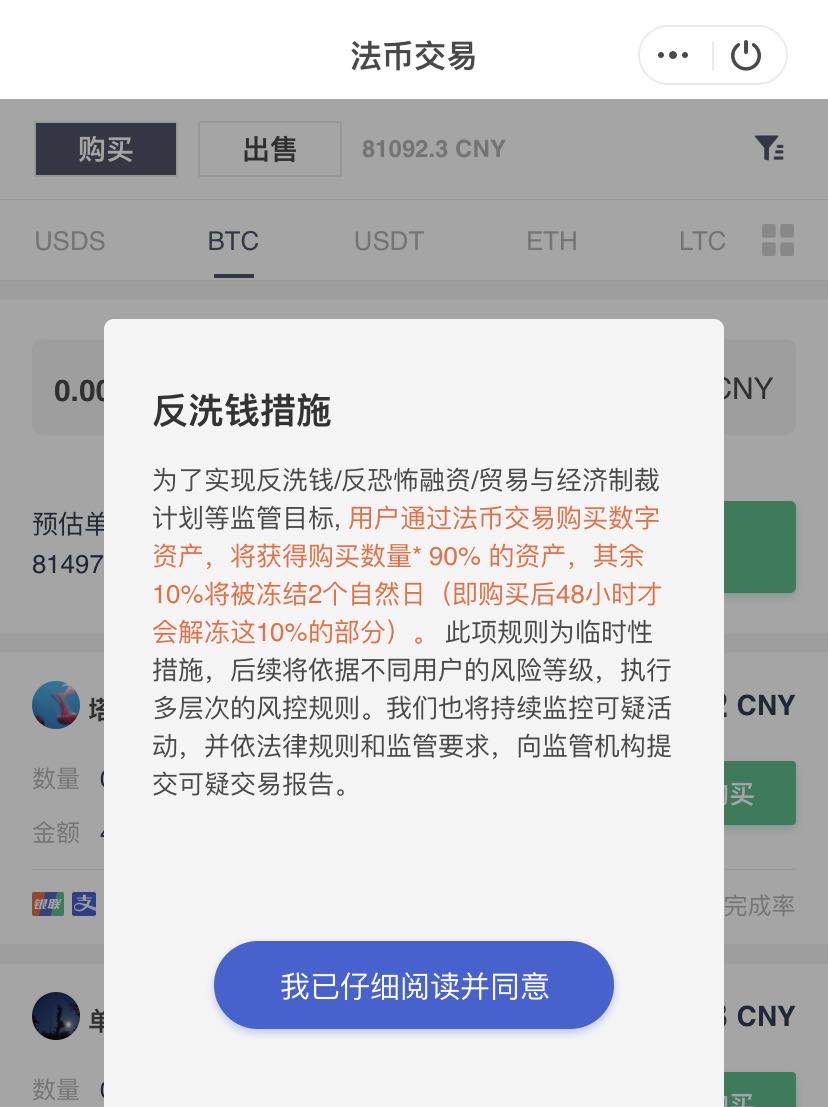Switch to the ETH currency tab
The image size is (828, 1107).
point(551,241)
